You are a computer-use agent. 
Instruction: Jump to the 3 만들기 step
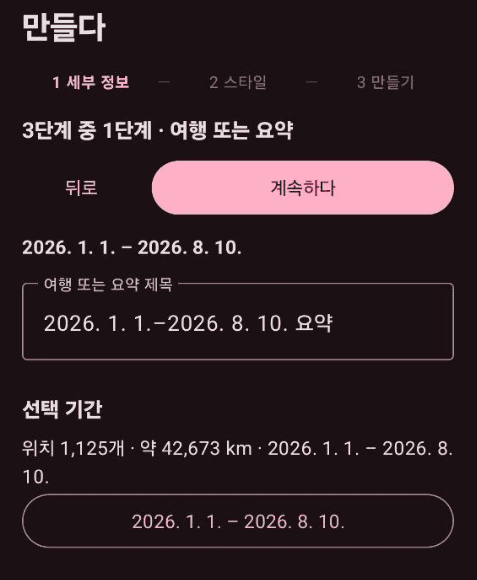(386, 82)
